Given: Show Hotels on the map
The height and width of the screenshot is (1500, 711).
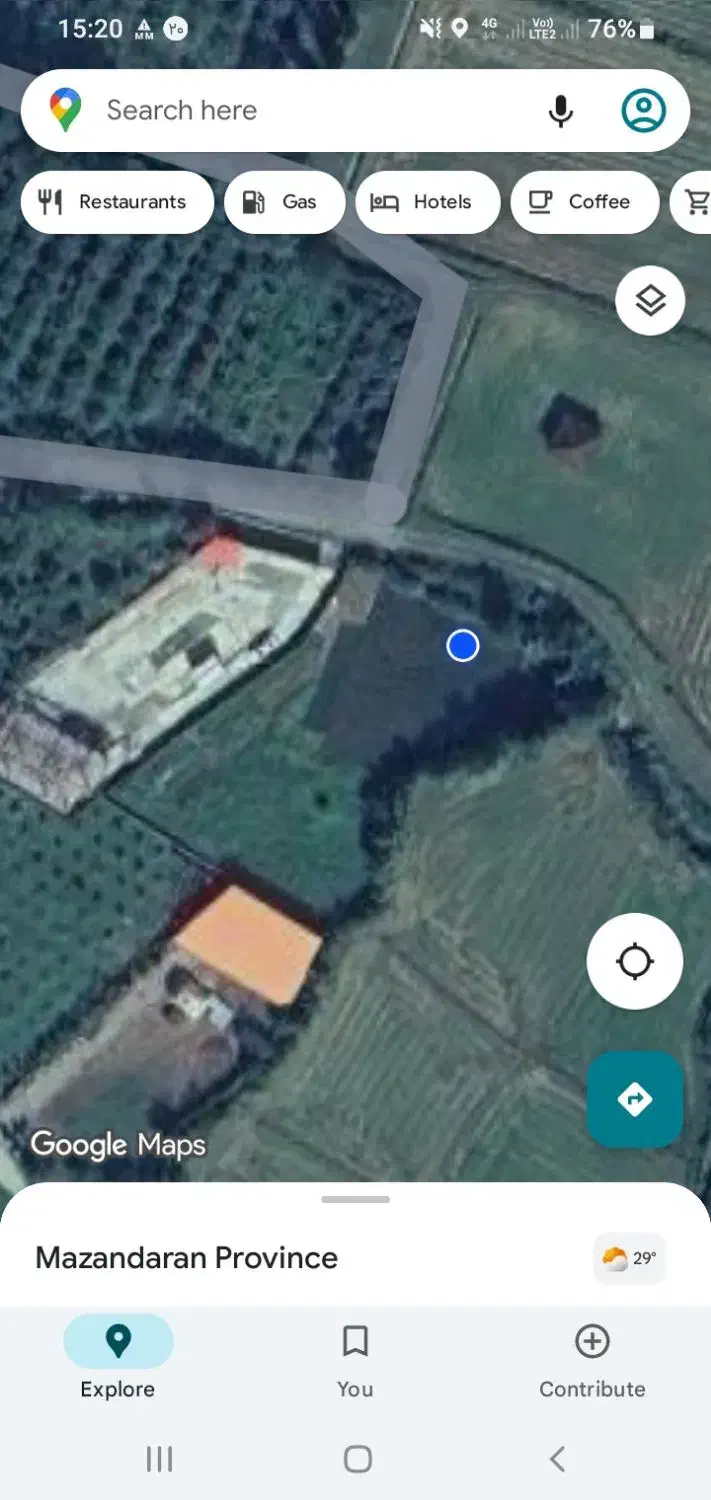Looking at the screenshot, I should coord(427,202).
